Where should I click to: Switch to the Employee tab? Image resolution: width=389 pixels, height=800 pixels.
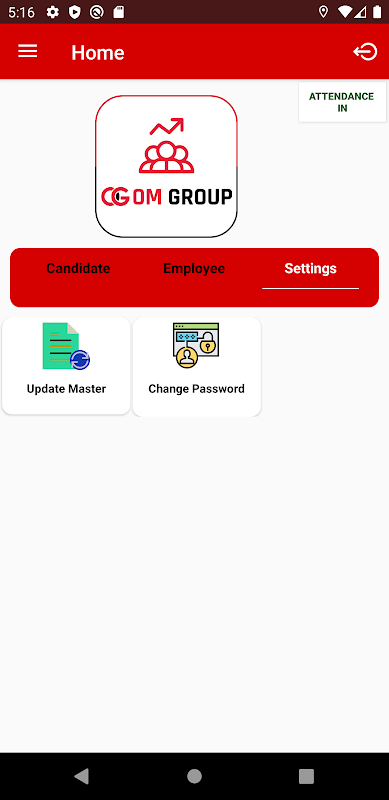194,268
